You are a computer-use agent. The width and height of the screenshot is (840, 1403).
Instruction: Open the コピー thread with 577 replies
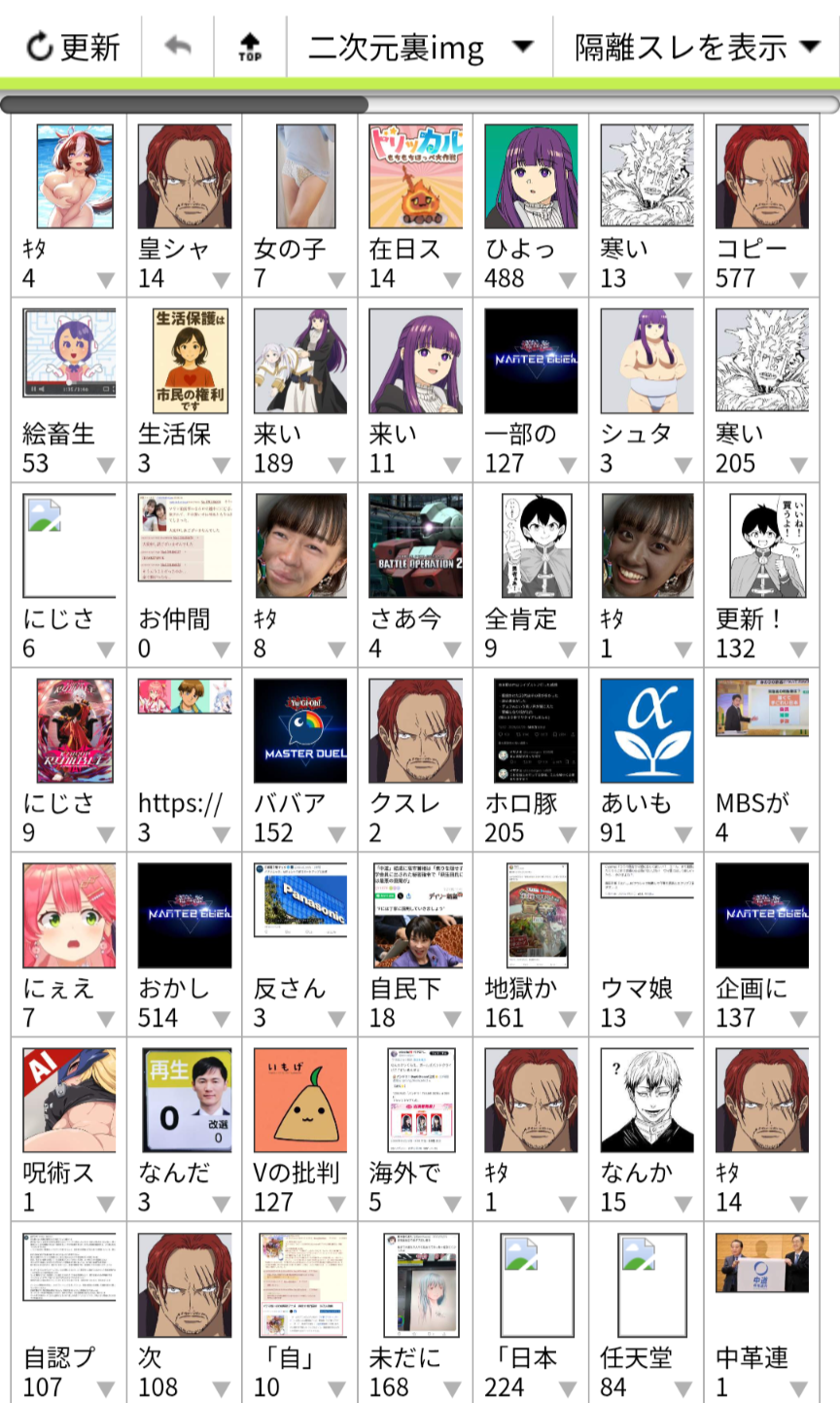(x=761, y=176)
